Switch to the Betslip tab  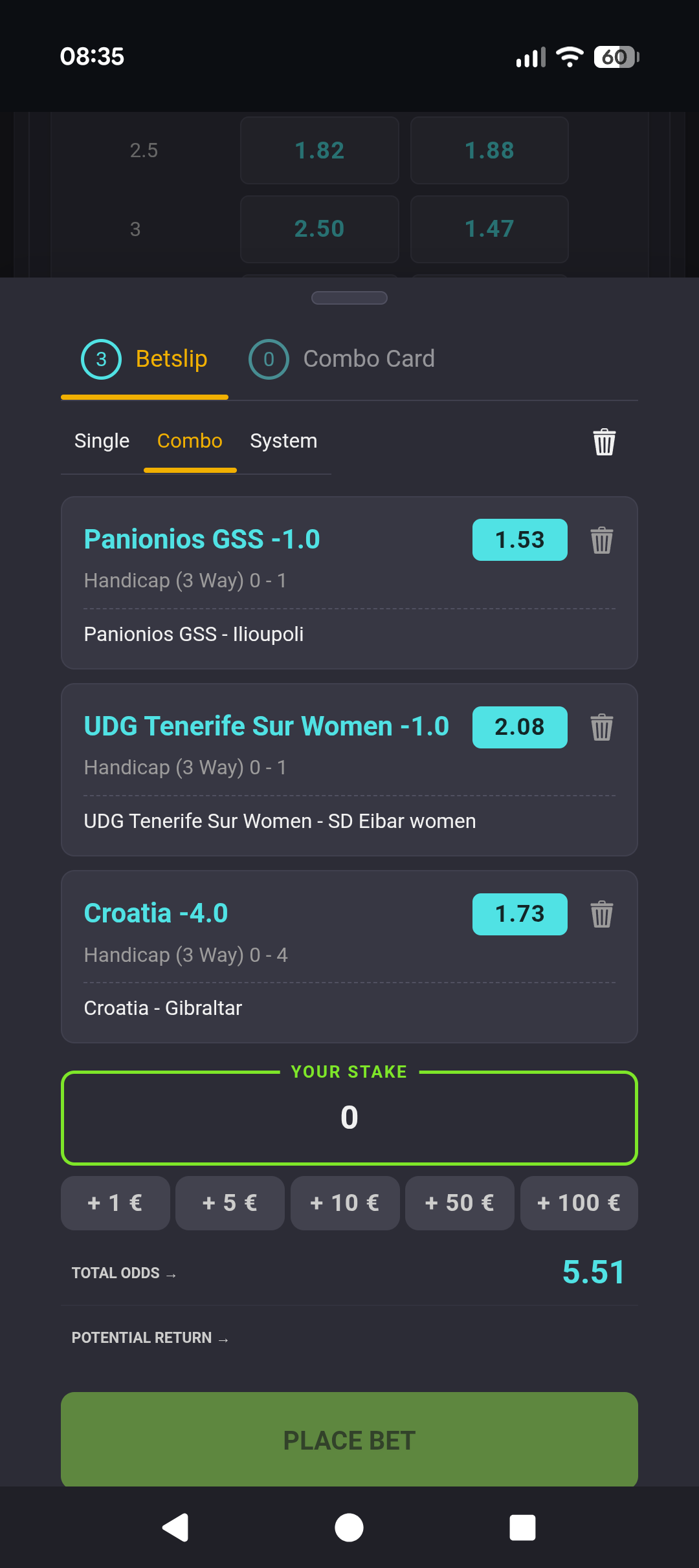click(145, 359)
